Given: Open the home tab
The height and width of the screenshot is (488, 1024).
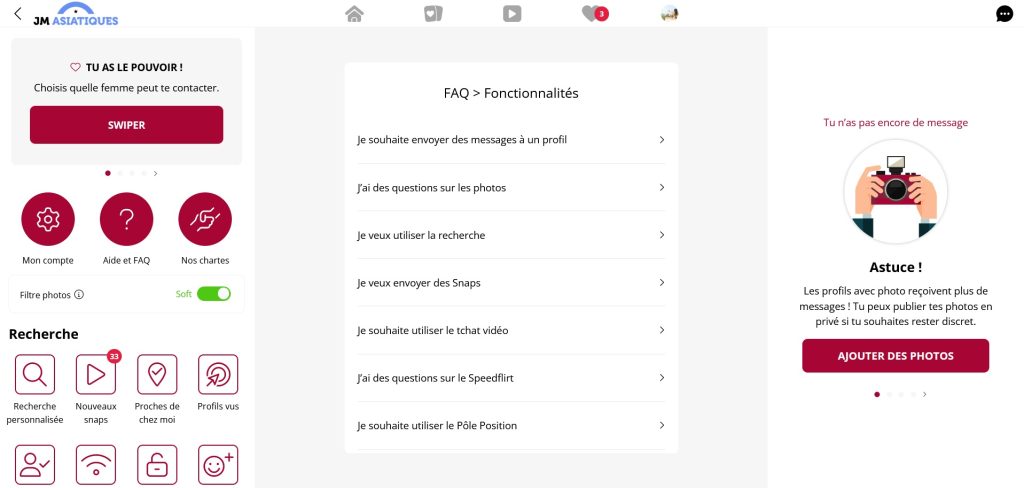Looking at the screenshot, I should tap(353, 14).
